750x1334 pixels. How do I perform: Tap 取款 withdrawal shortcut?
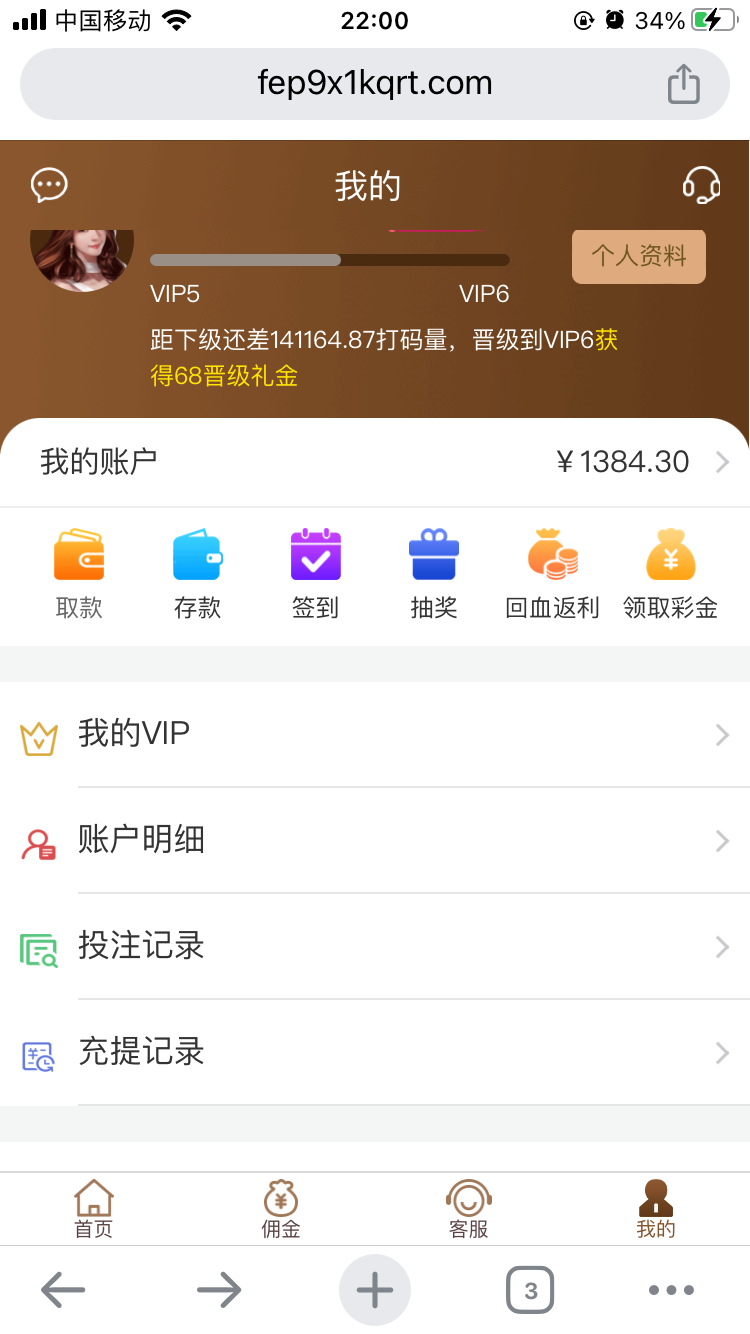pyautogui.click(x=79, y=575)
